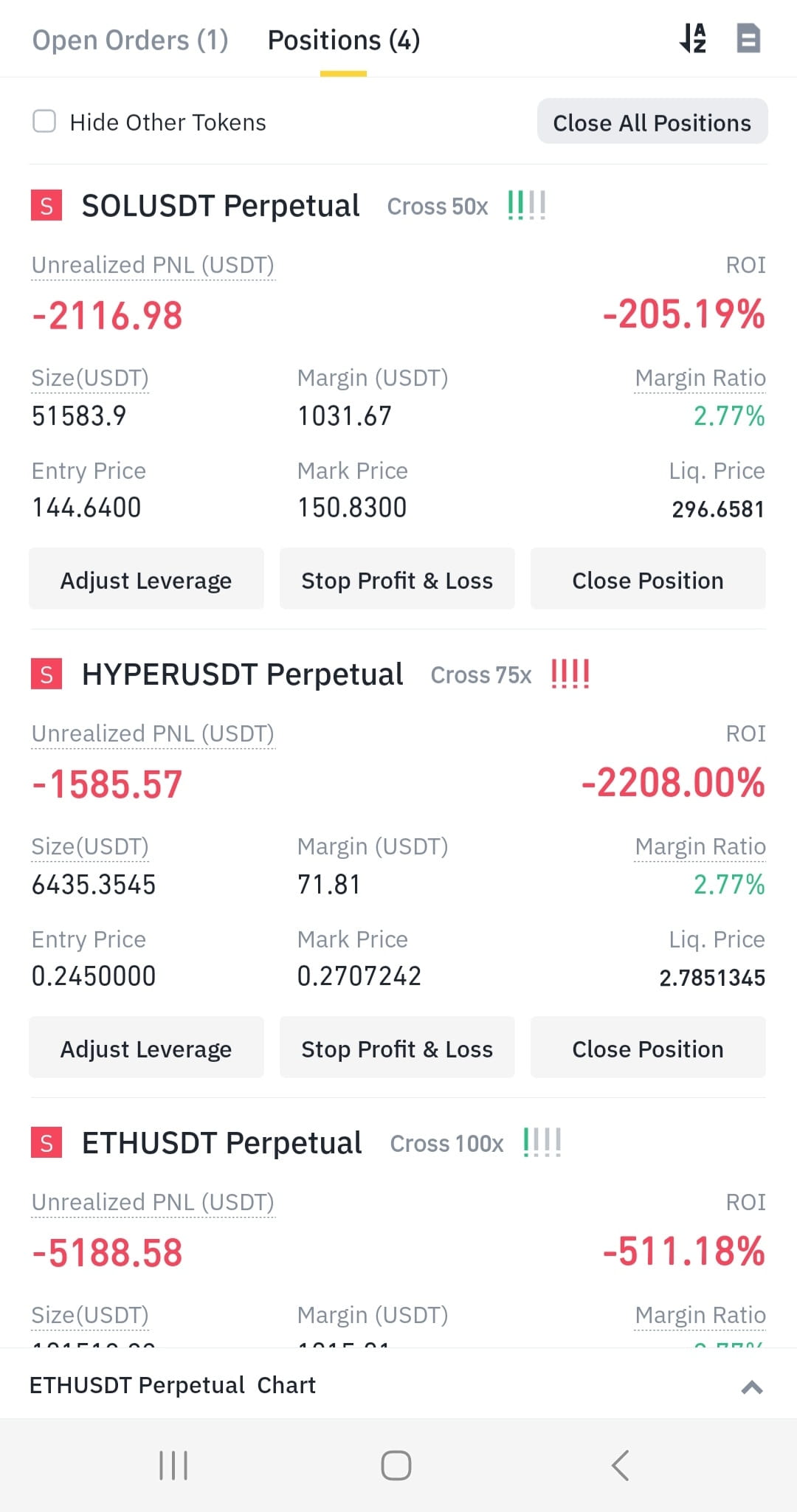Viewport: 797px width, 1512px height.
Task: Open the order history document icon
Action: tap(748, 38)
